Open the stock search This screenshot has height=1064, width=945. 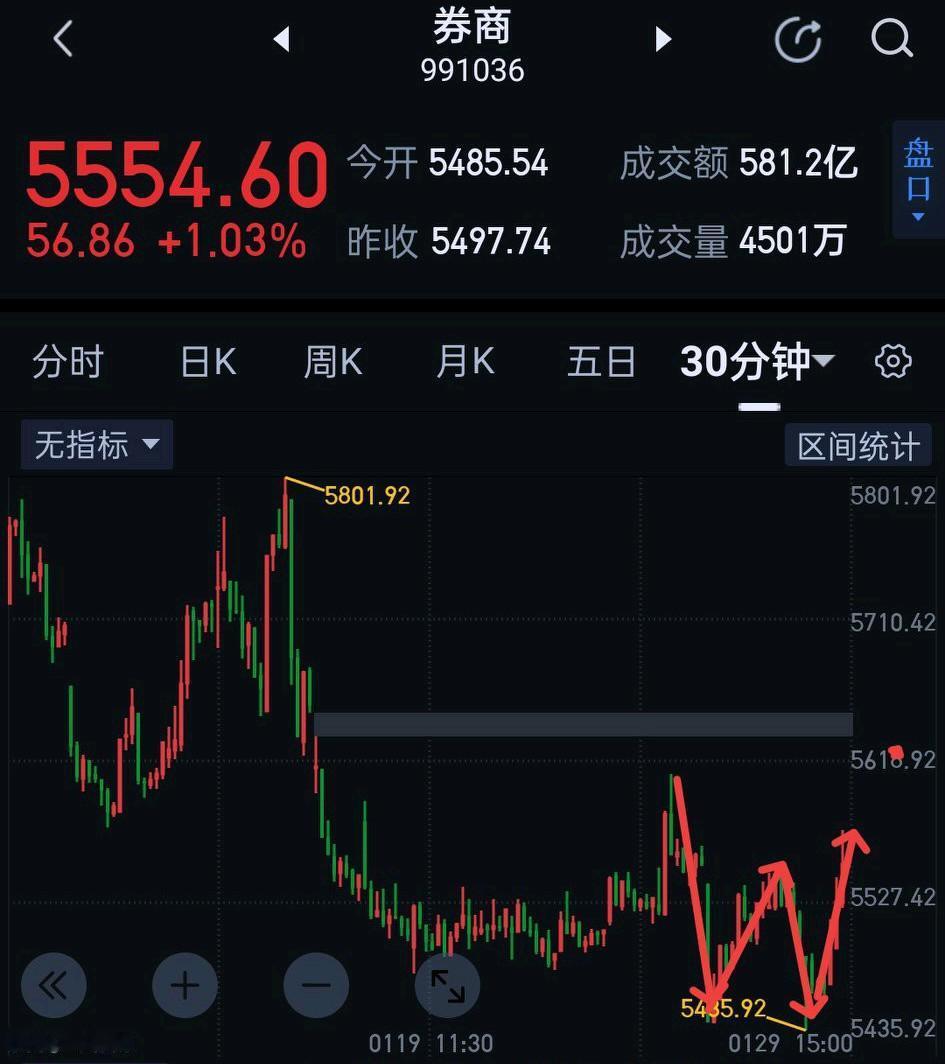[x=889, y=38]
